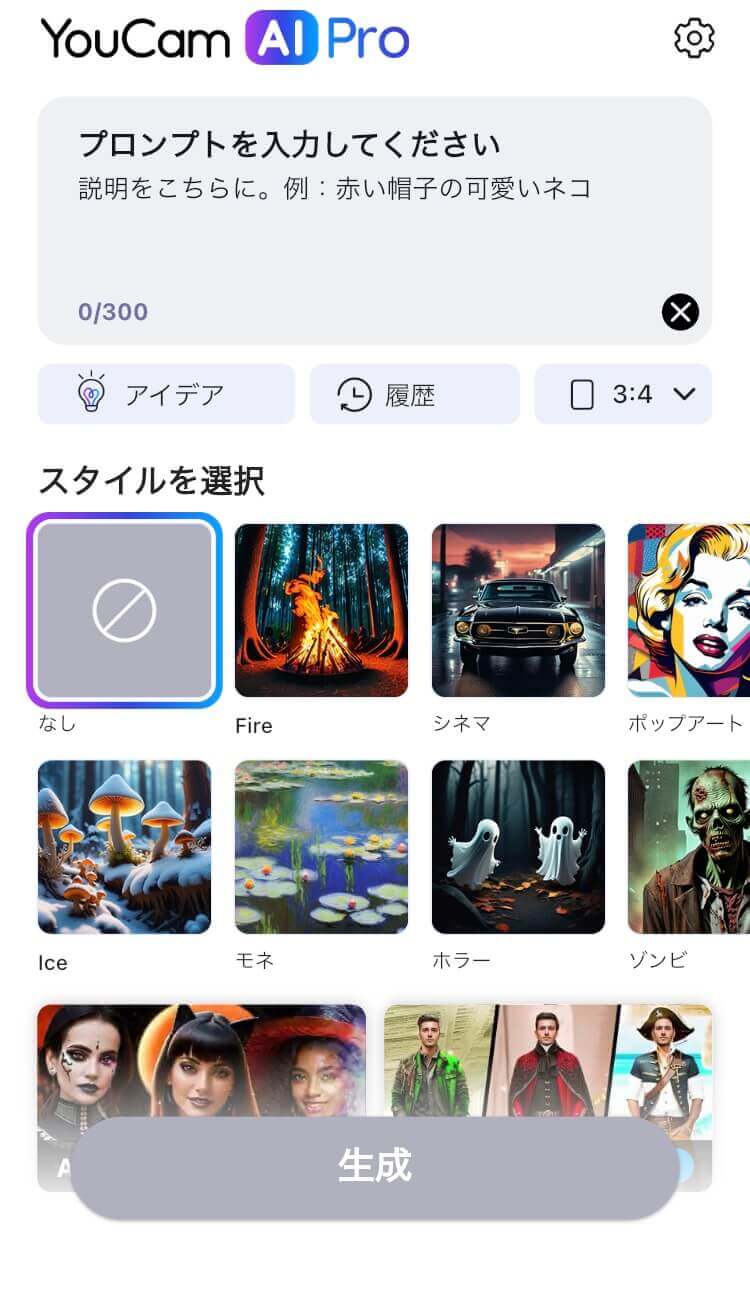The image size is (750, 1297).
Task: Select the Ice style option
Action: pyautogui.click(x=124, y=847)
